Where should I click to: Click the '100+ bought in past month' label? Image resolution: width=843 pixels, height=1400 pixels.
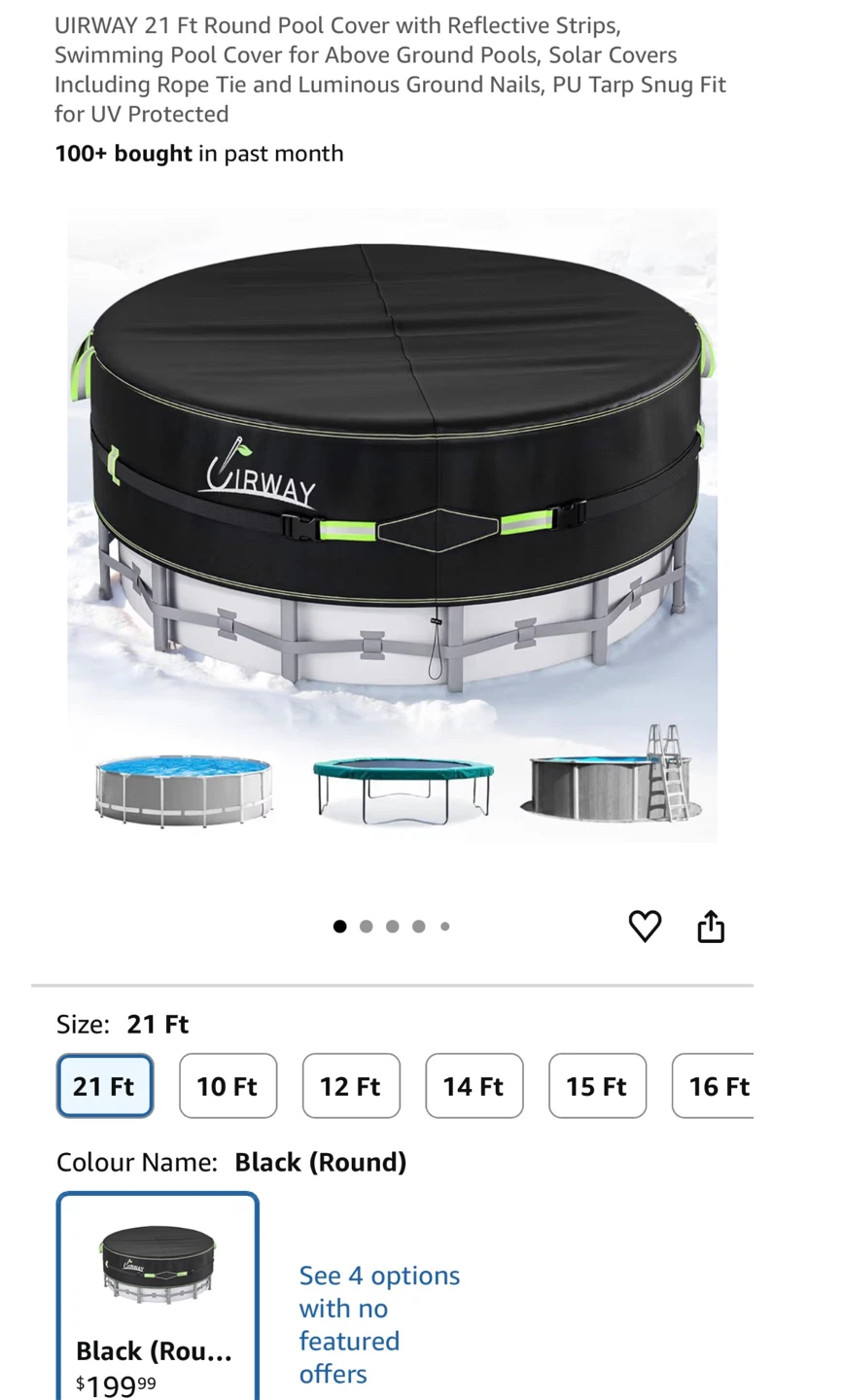pos(198,153)
